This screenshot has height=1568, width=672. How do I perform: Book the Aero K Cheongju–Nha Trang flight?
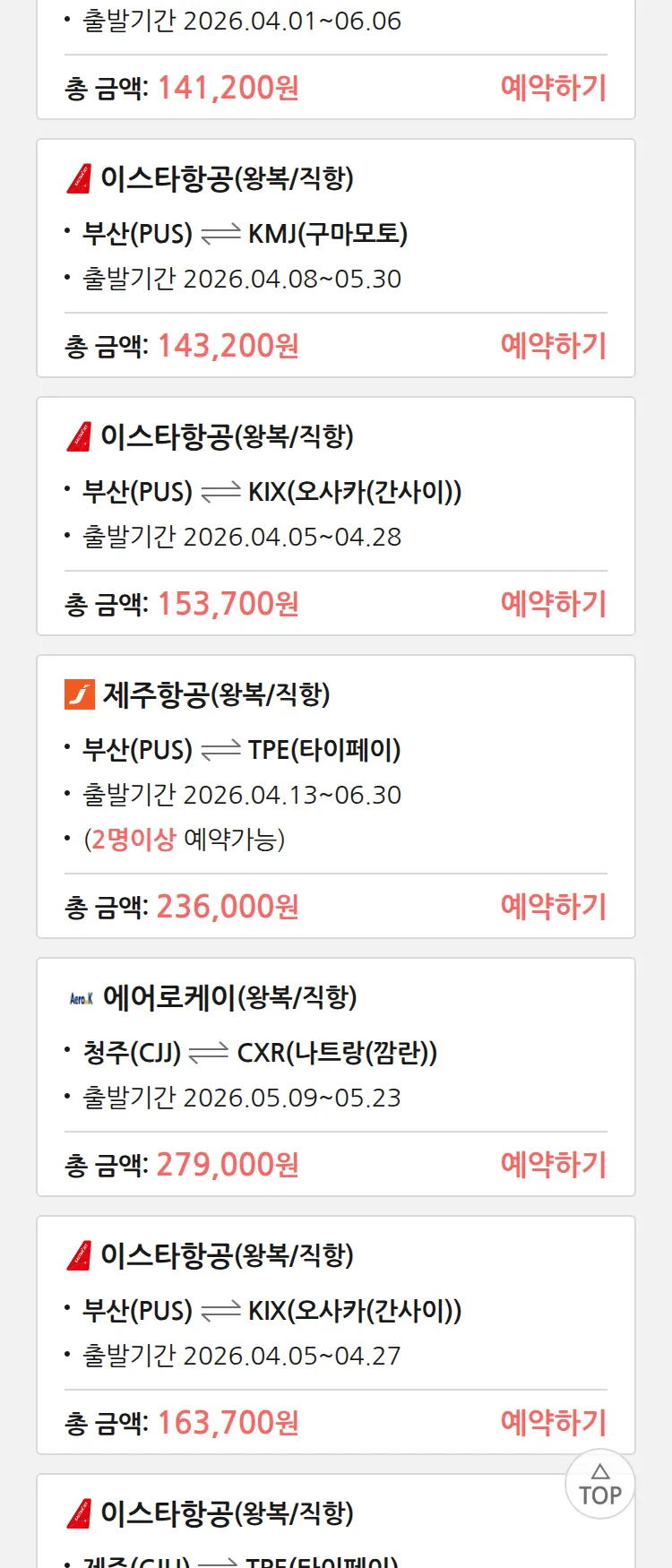pyautogui.click(x=553, y=1165)
